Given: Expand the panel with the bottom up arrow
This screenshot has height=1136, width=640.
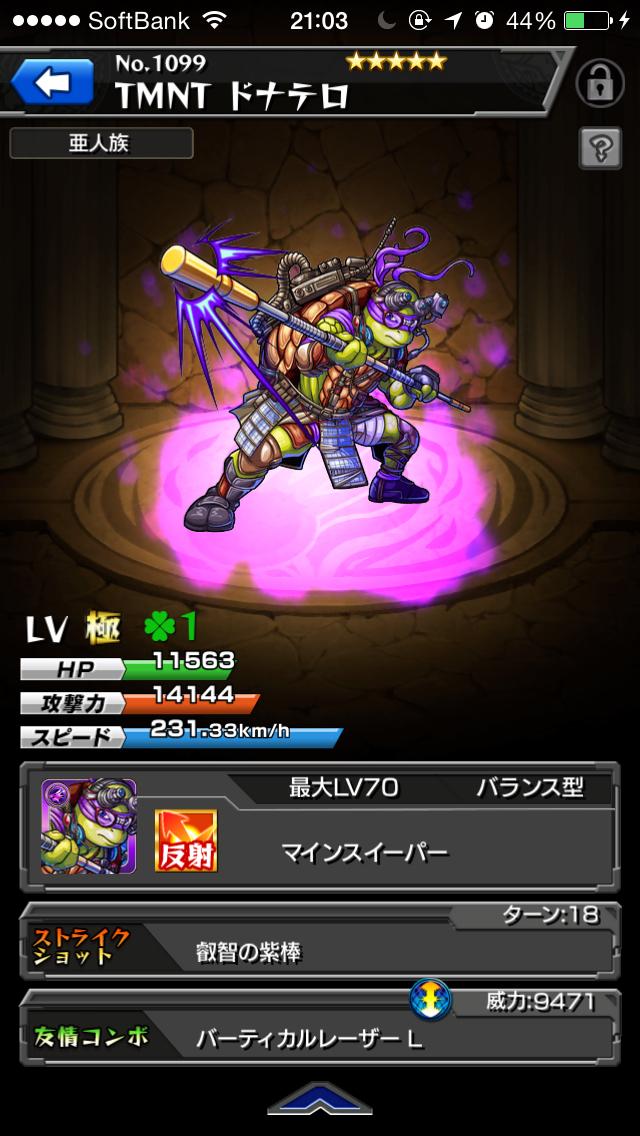Looking at the screenshot, I should pos(319,1099).
